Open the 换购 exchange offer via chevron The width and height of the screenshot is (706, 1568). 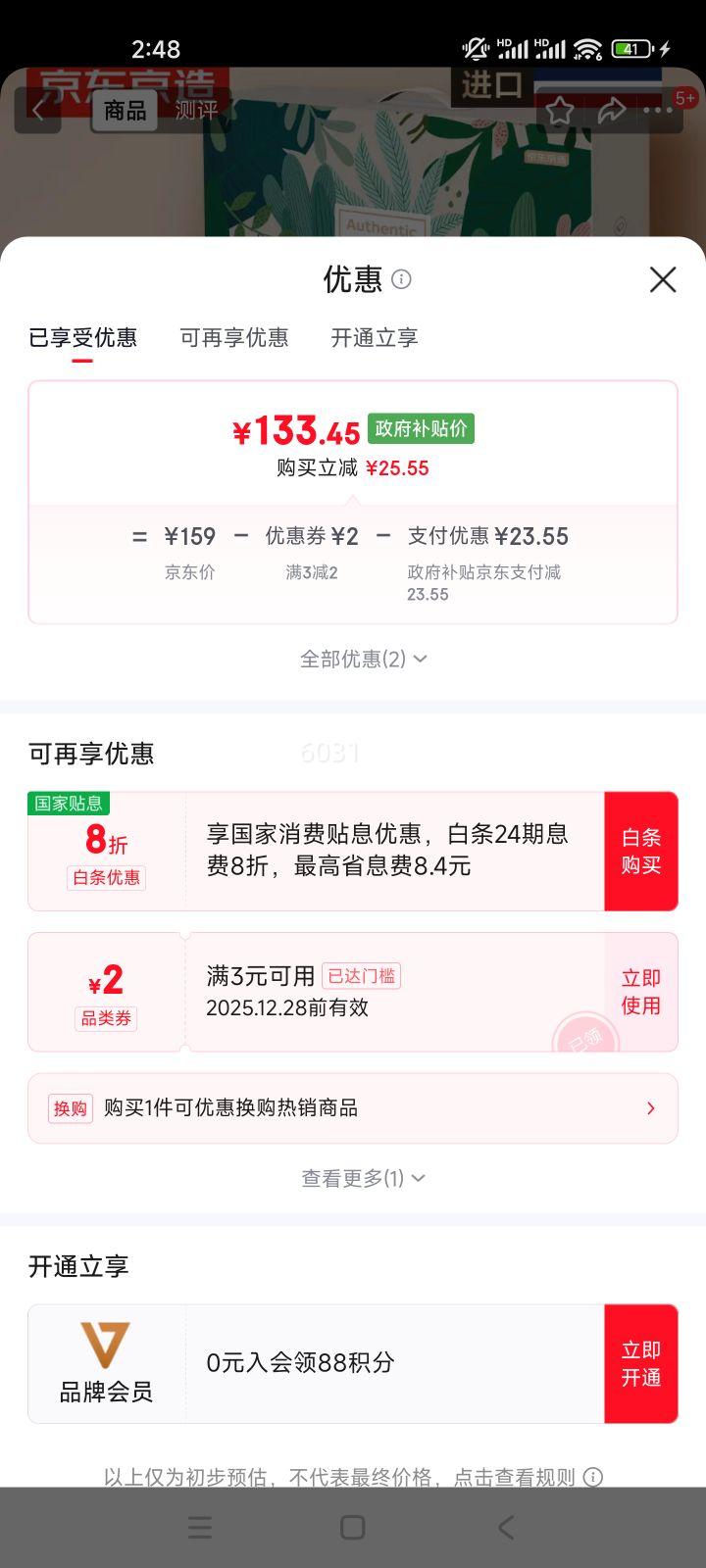(x=649, y=1107)
